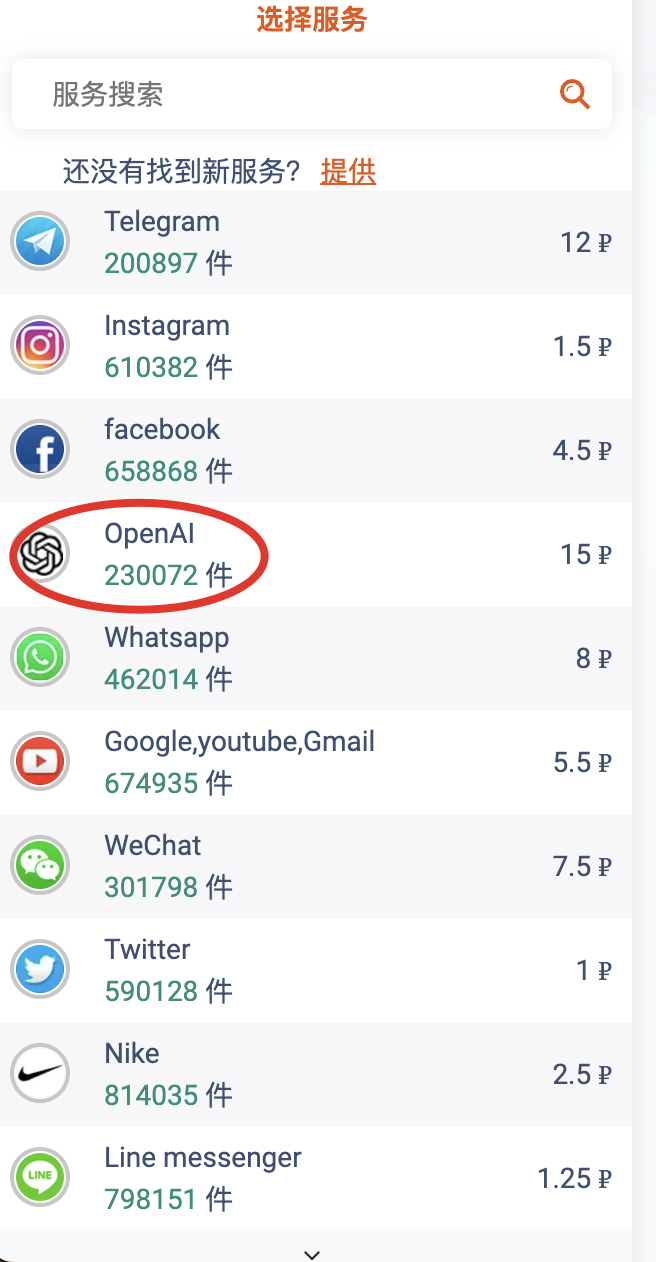
Task: Select the WeChat service
Action: (316, 867)
